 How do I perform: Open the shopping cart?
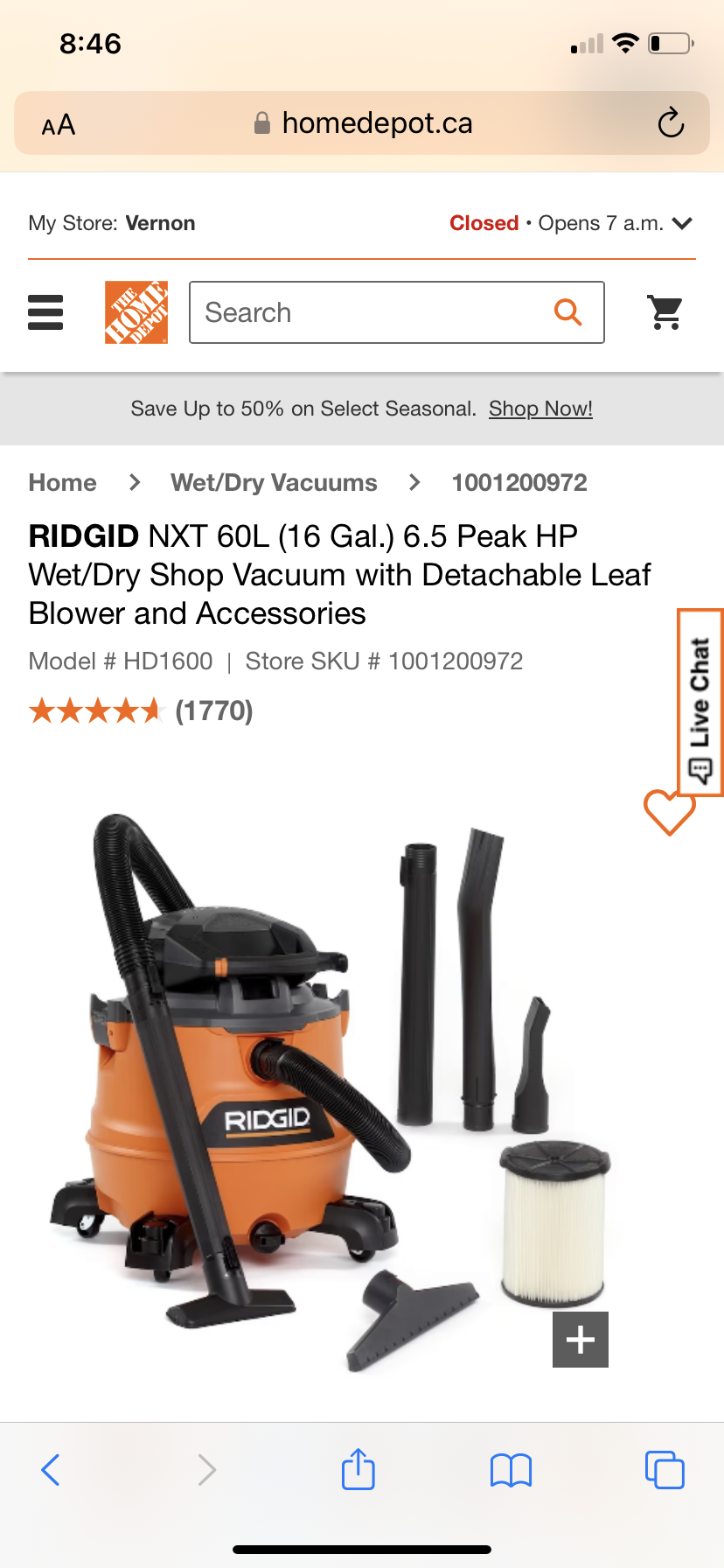665,312
